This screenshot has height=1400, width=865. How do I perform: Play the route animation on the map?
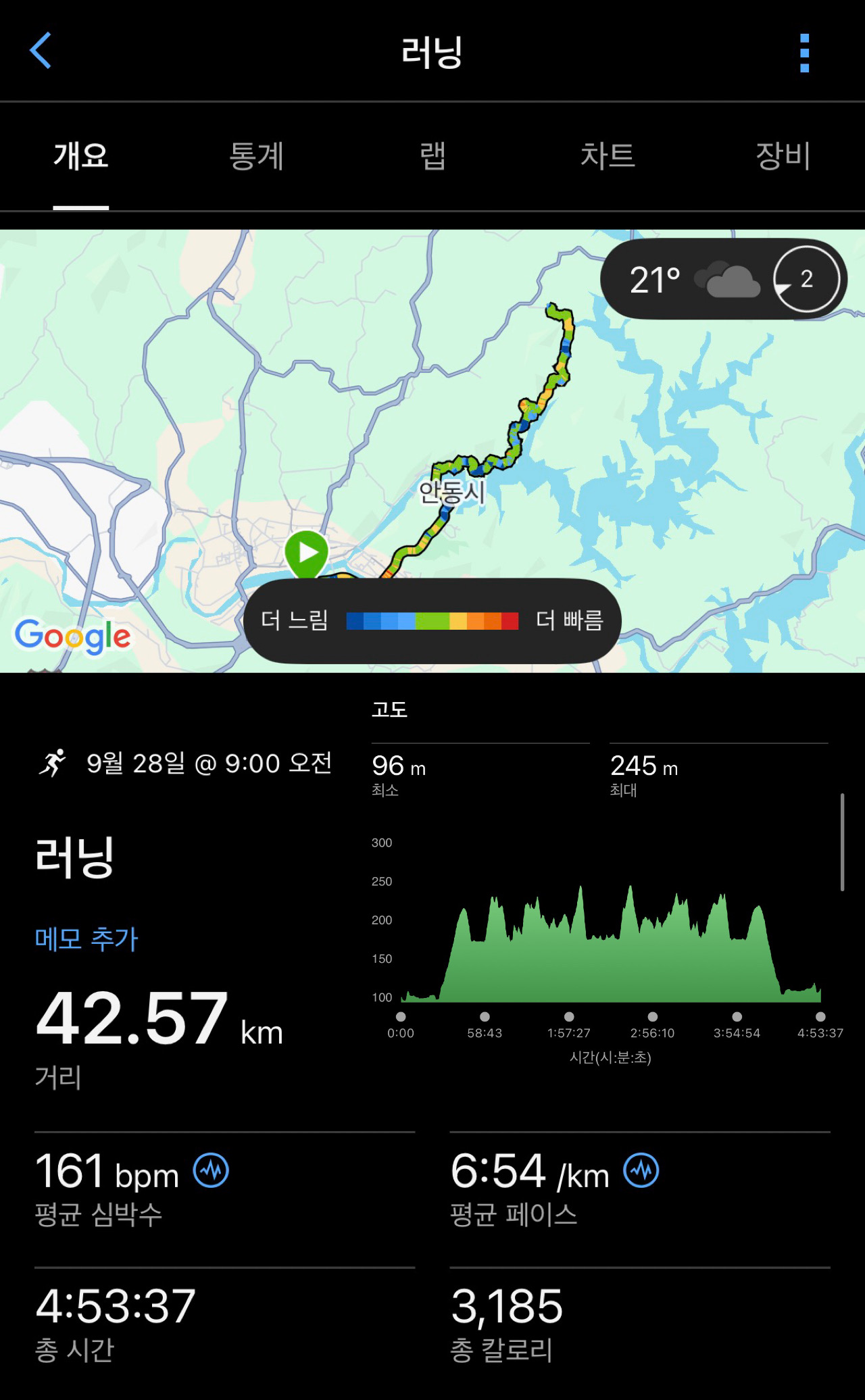(307, 553)
